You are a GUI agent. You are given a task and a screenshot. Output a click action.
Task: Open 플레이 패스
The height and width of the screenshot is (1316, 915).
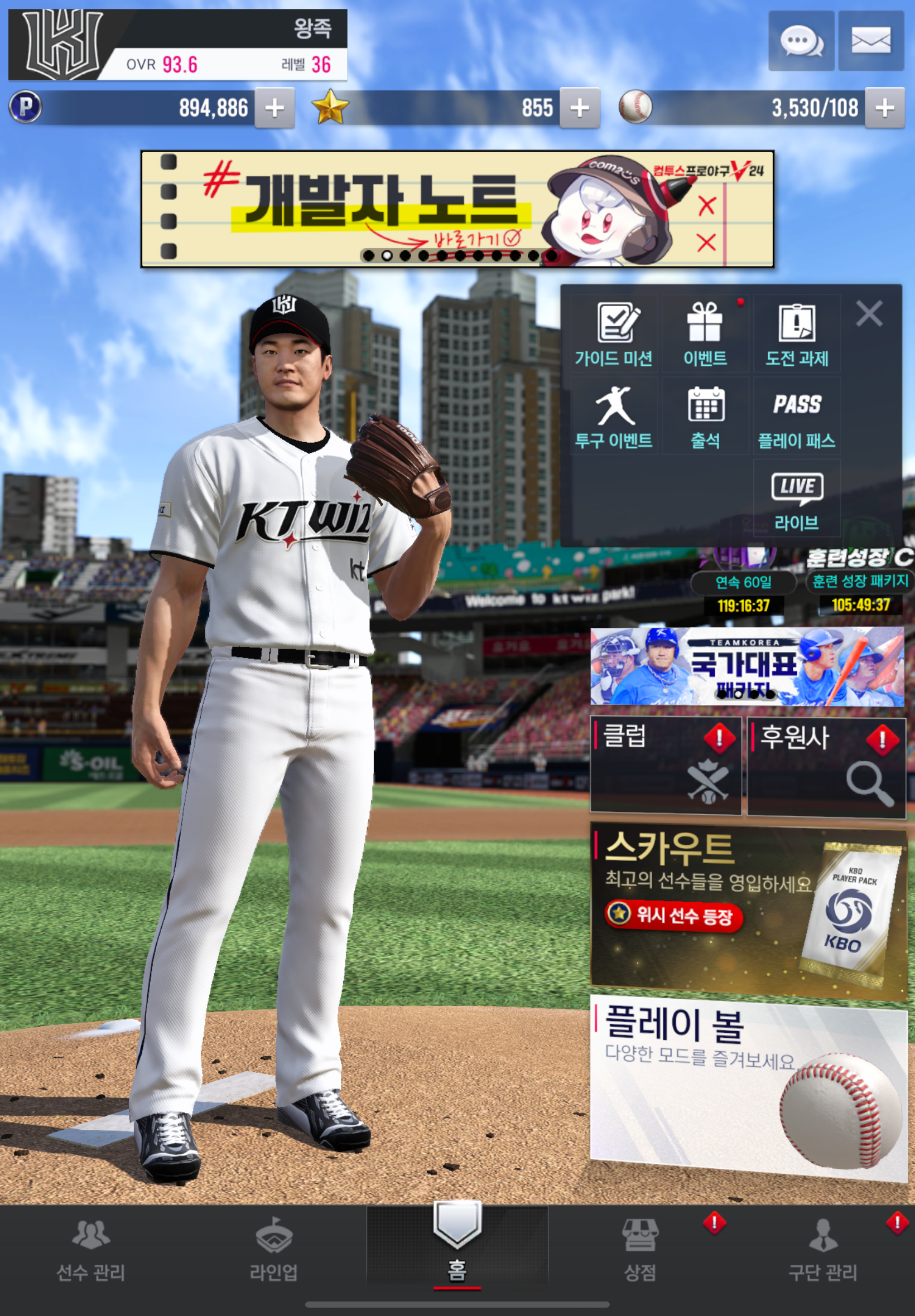point(796,417)
